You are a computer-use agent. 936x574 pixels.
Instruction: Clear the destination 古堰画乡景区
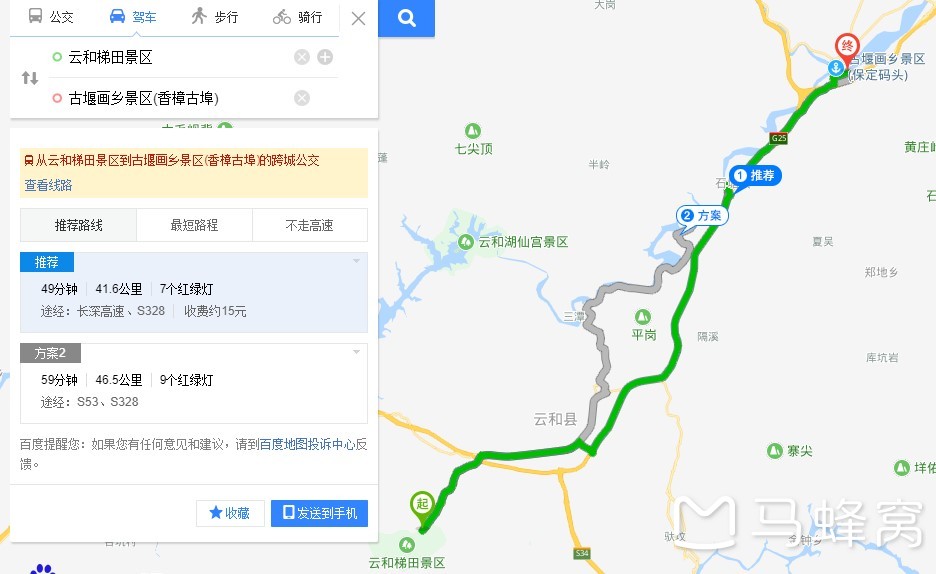(302, 98)
